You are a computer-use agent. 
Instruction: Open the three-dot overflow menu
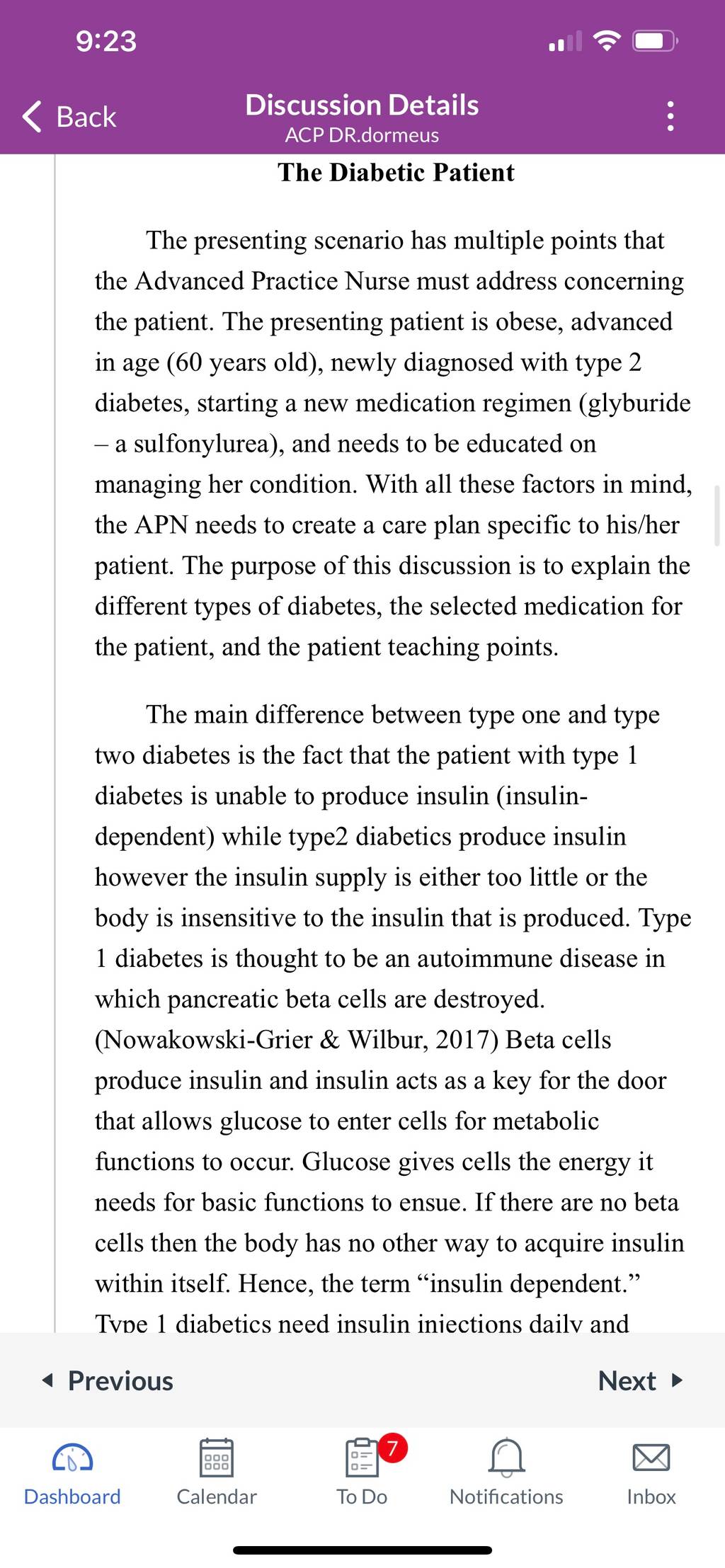point(670,116)
